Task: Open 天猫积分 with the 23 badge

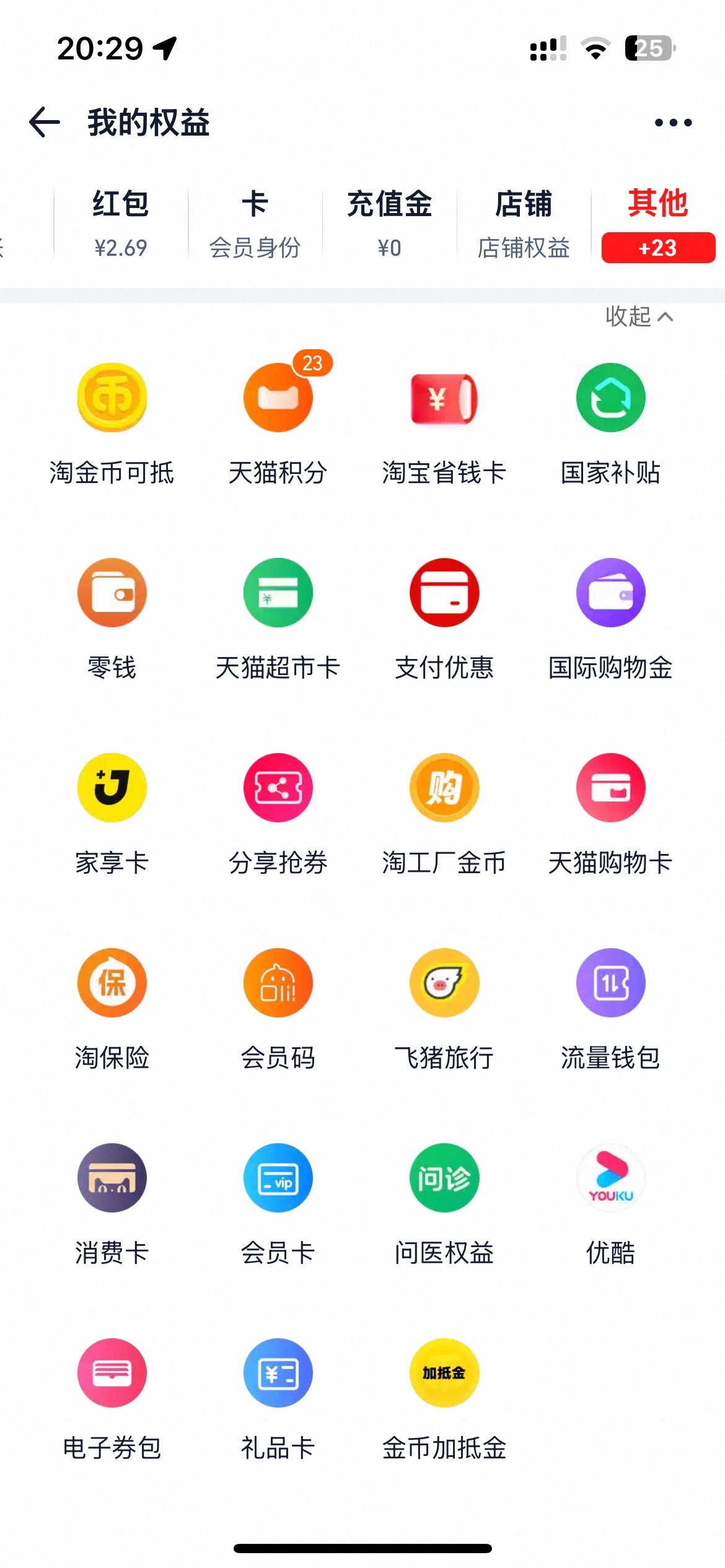Action: pos(278,398)
